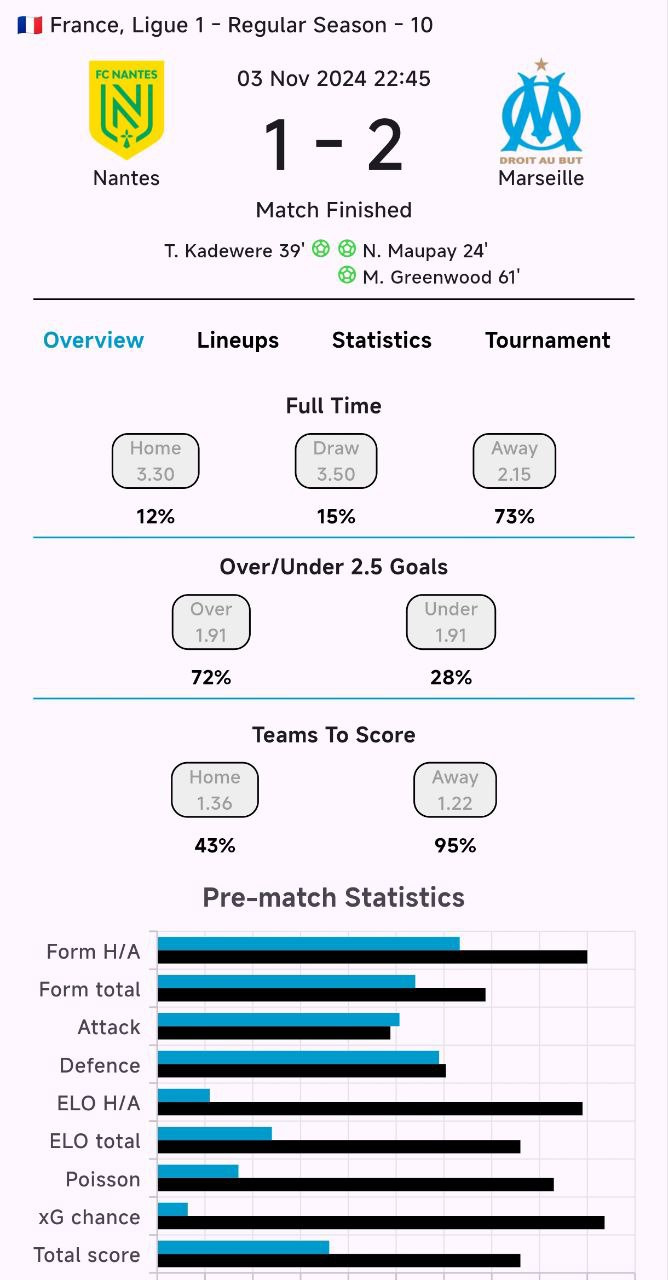Go to the Tournament tab
Image resolution: width=668 pixels, height=1280 pixels.
pos(548,340)
